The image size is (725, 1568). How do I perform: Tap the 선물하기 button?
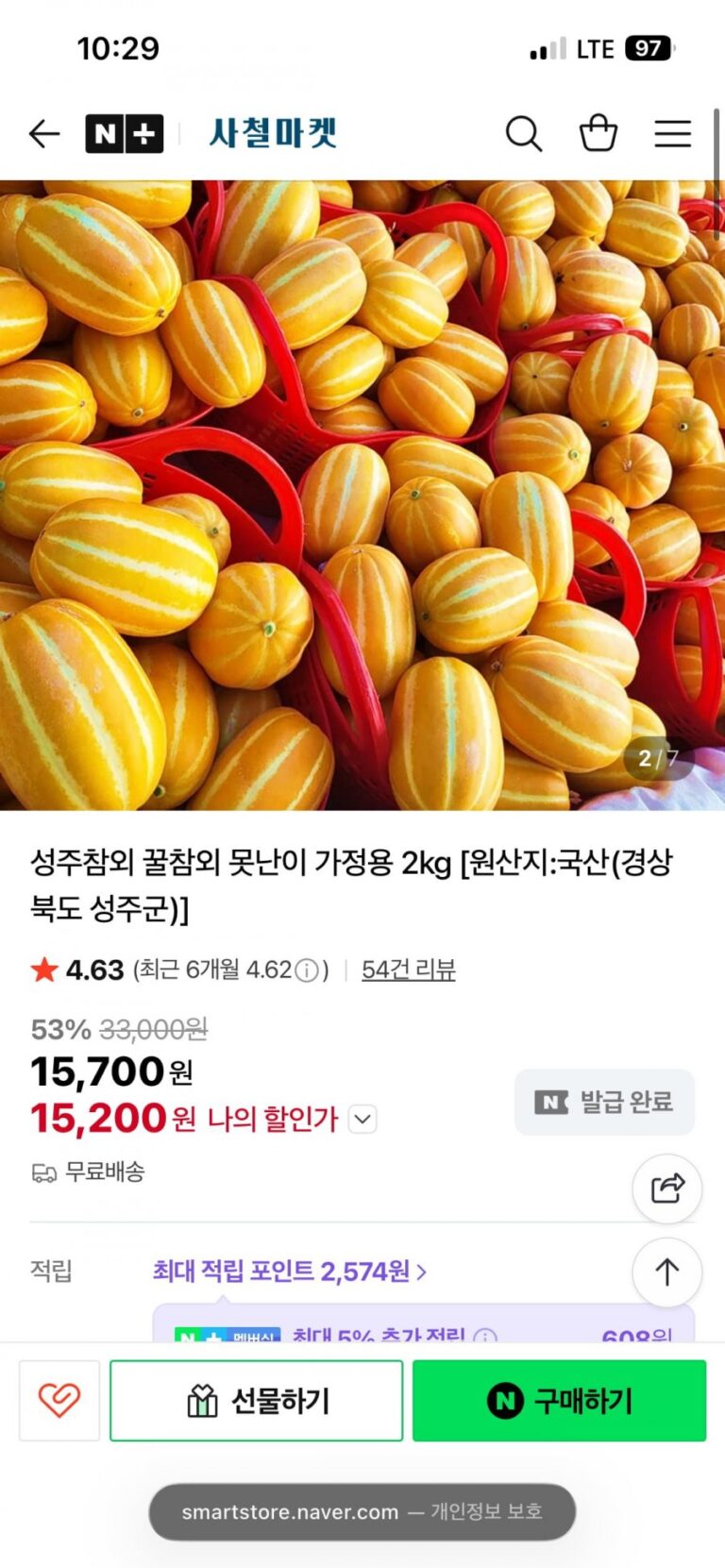click(x=257, y=1401)
